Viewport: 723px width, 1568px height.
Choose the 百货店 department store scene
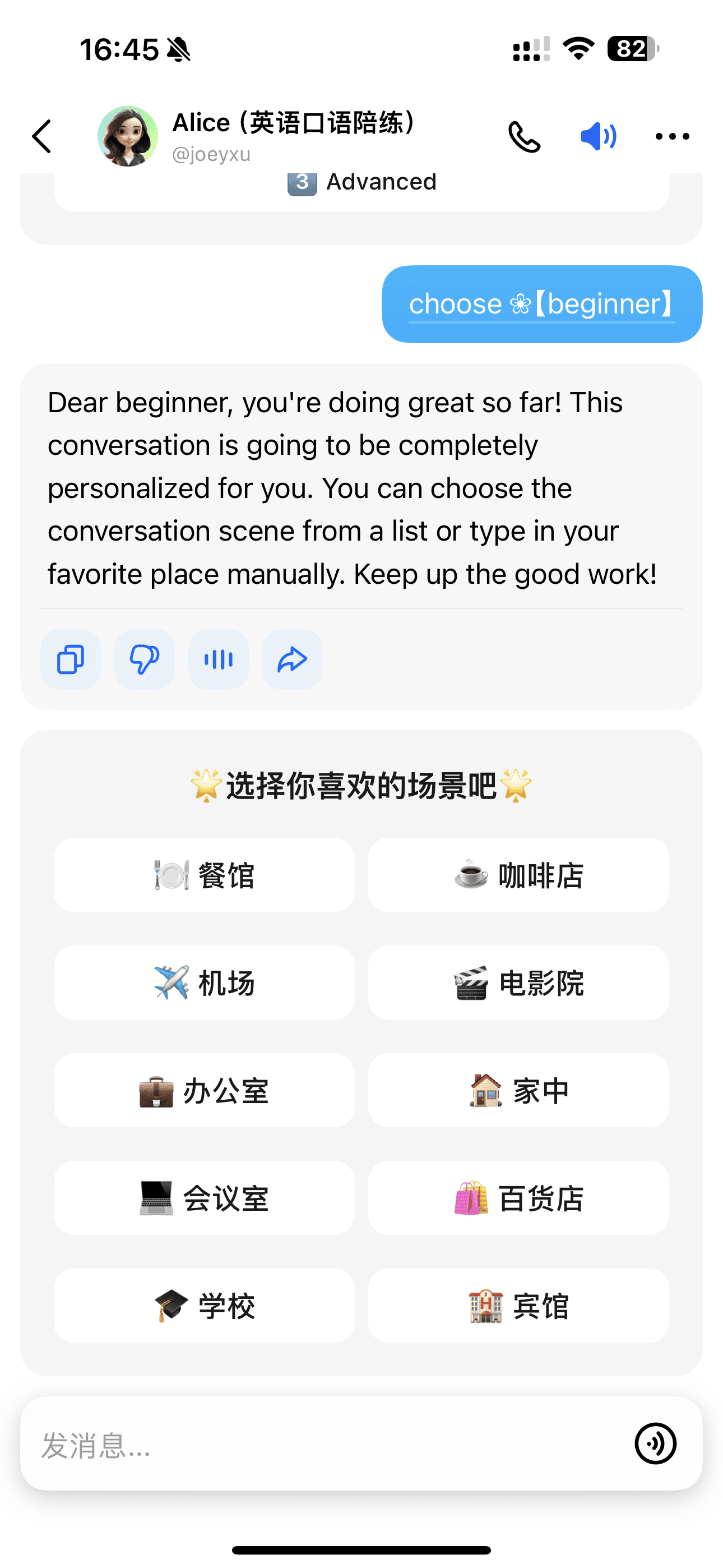click(518, 1198)
